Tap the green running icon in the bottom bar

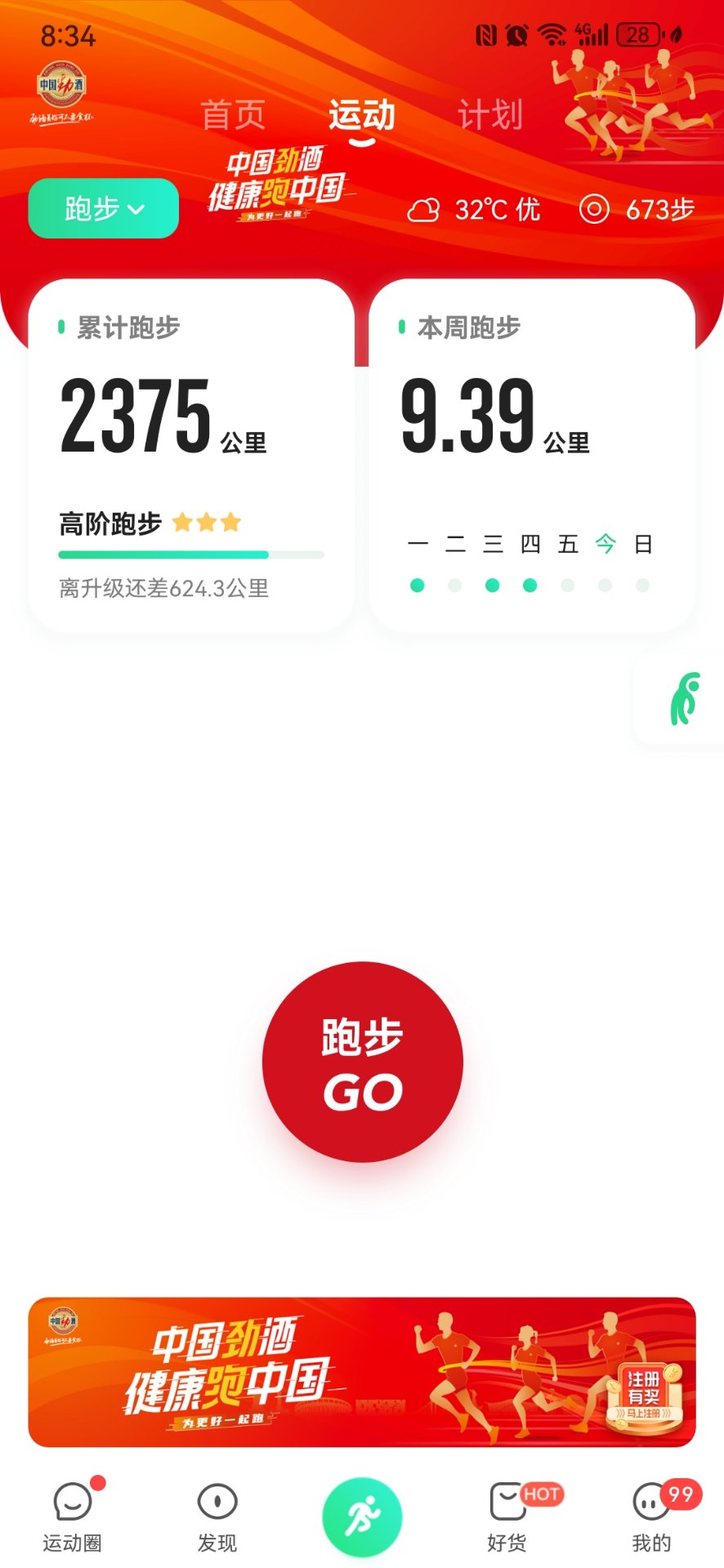362,1517
